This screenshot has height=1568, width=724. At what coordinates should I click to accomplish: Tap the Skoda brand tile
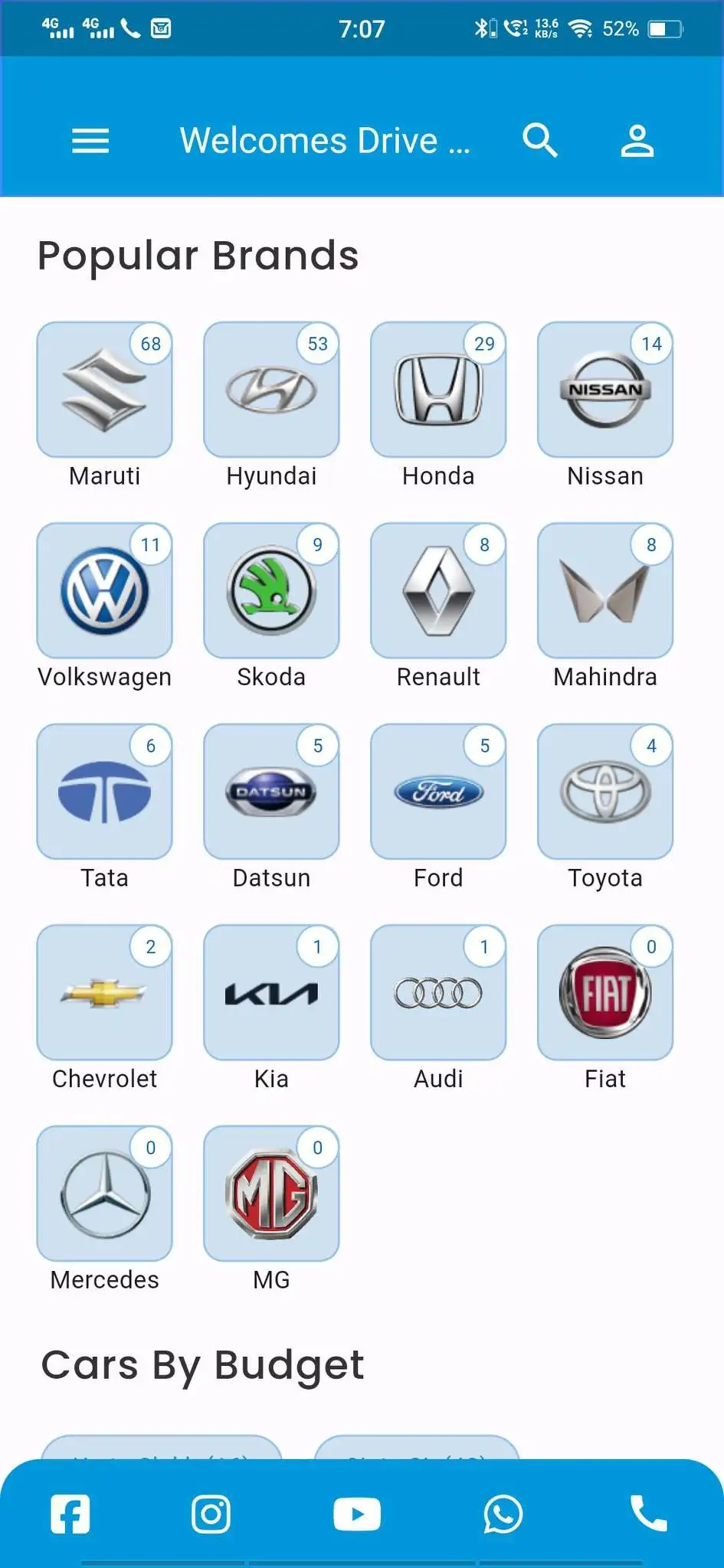coord(271,591)
